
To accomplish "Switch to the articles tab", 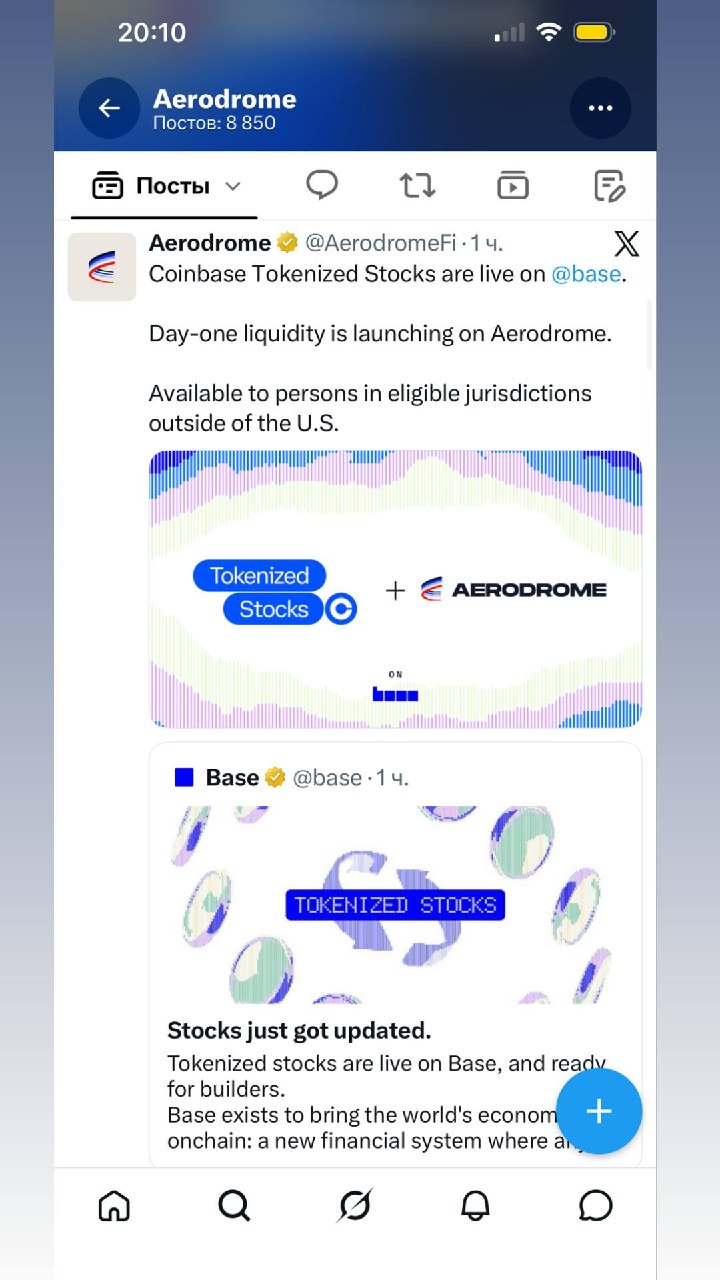I will 609,185.
